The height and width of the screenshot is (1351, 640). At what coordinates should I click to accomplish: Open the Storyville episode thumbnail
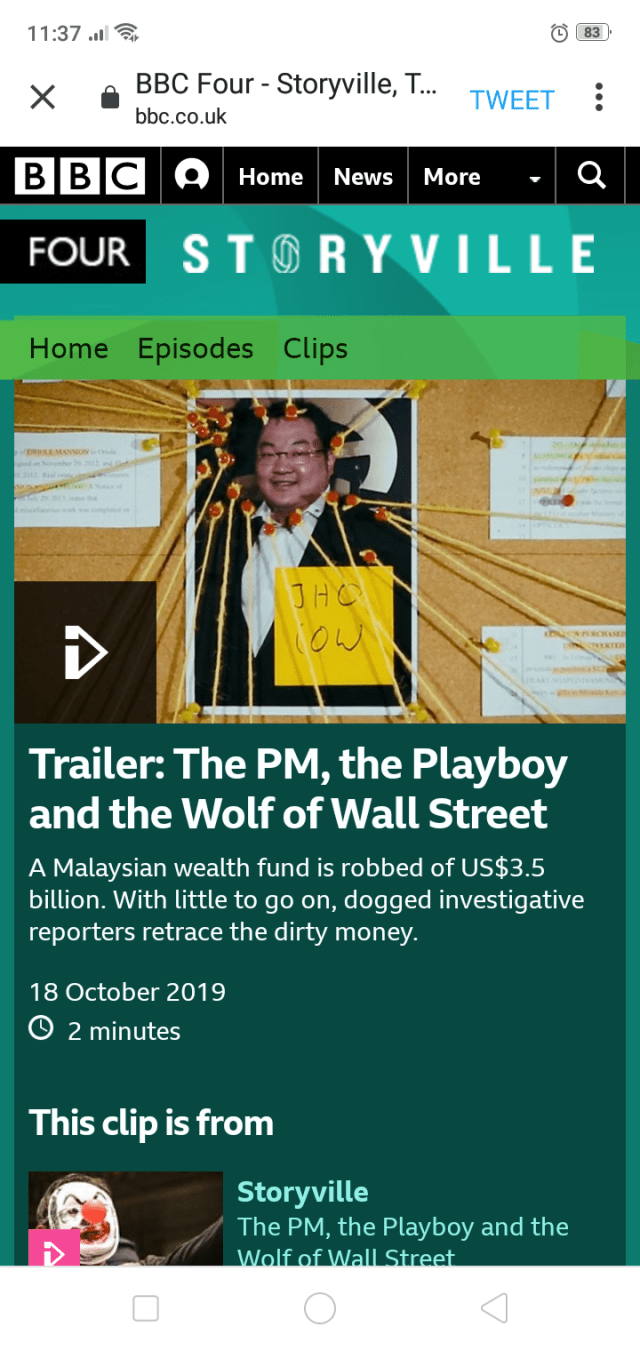point(125,1218)
